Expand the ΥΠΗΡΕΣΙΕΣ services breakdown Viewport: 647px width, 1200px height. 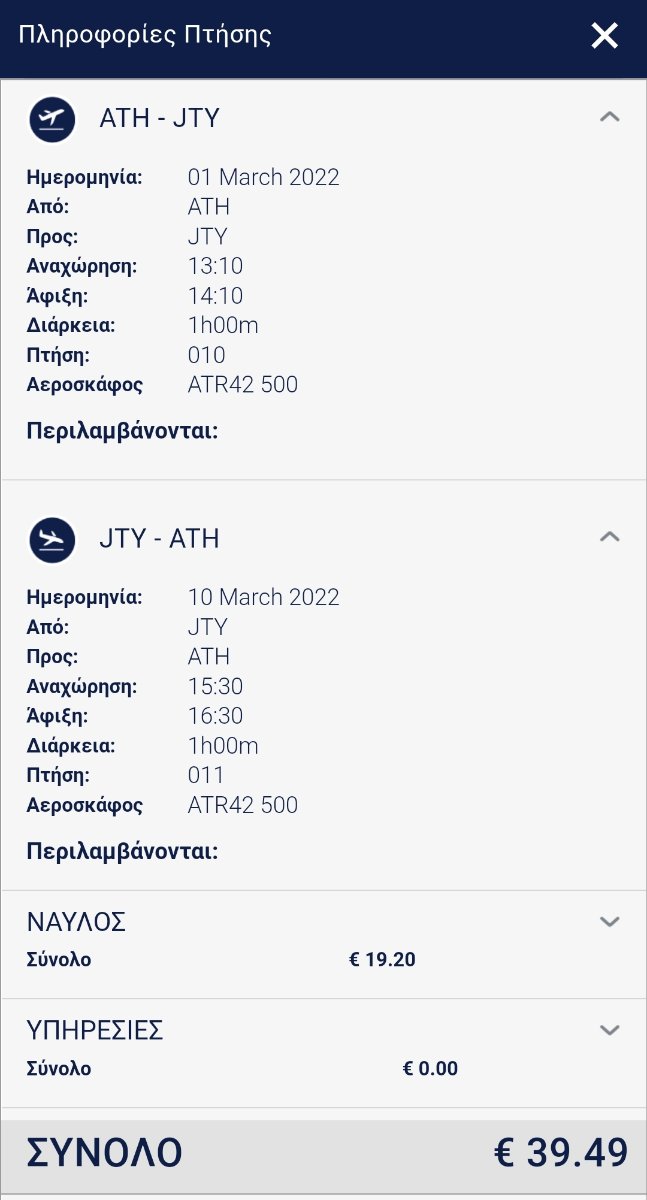pyautogui.click(x=609, y=1030)
